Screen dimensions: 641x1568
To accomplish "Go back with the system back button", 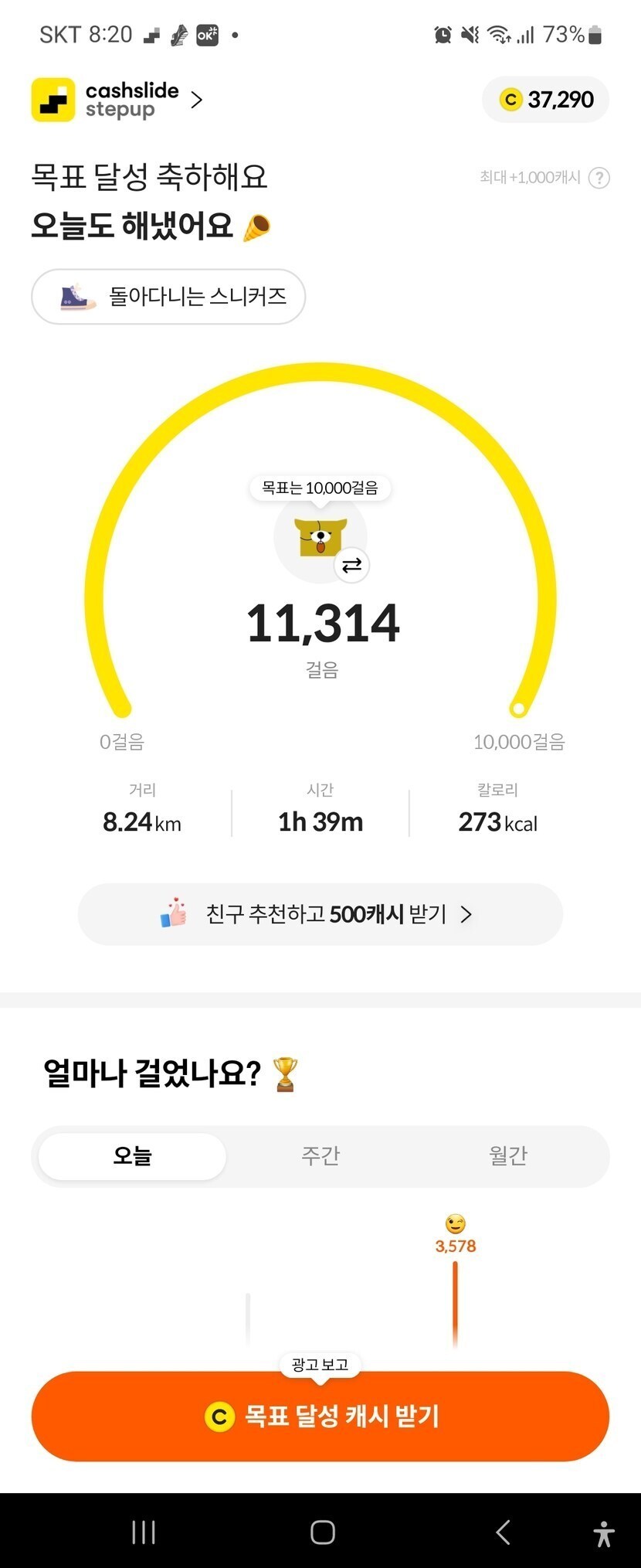I will [503, 1532].
